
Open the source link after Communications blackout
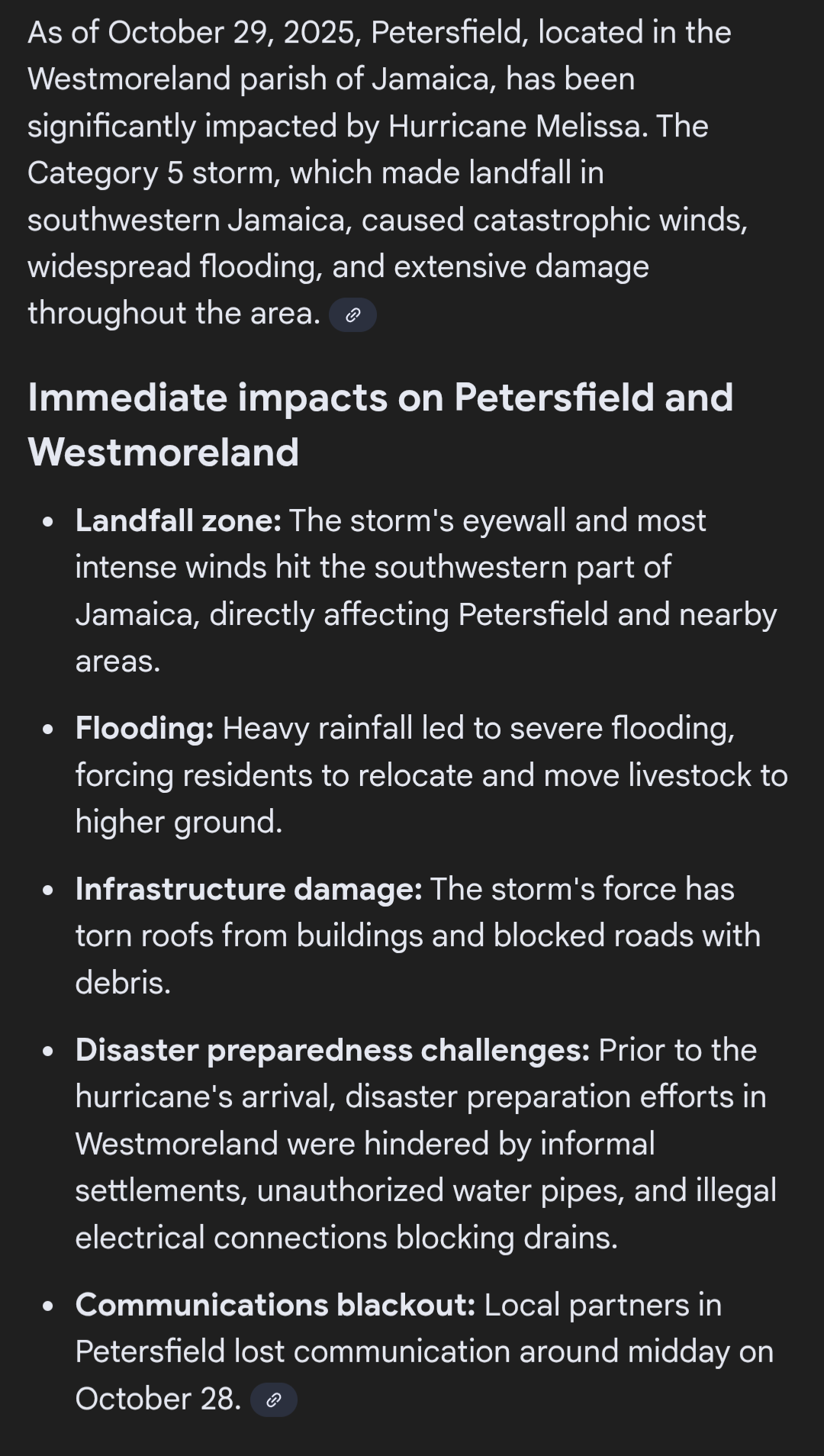tap(273, 1400)
